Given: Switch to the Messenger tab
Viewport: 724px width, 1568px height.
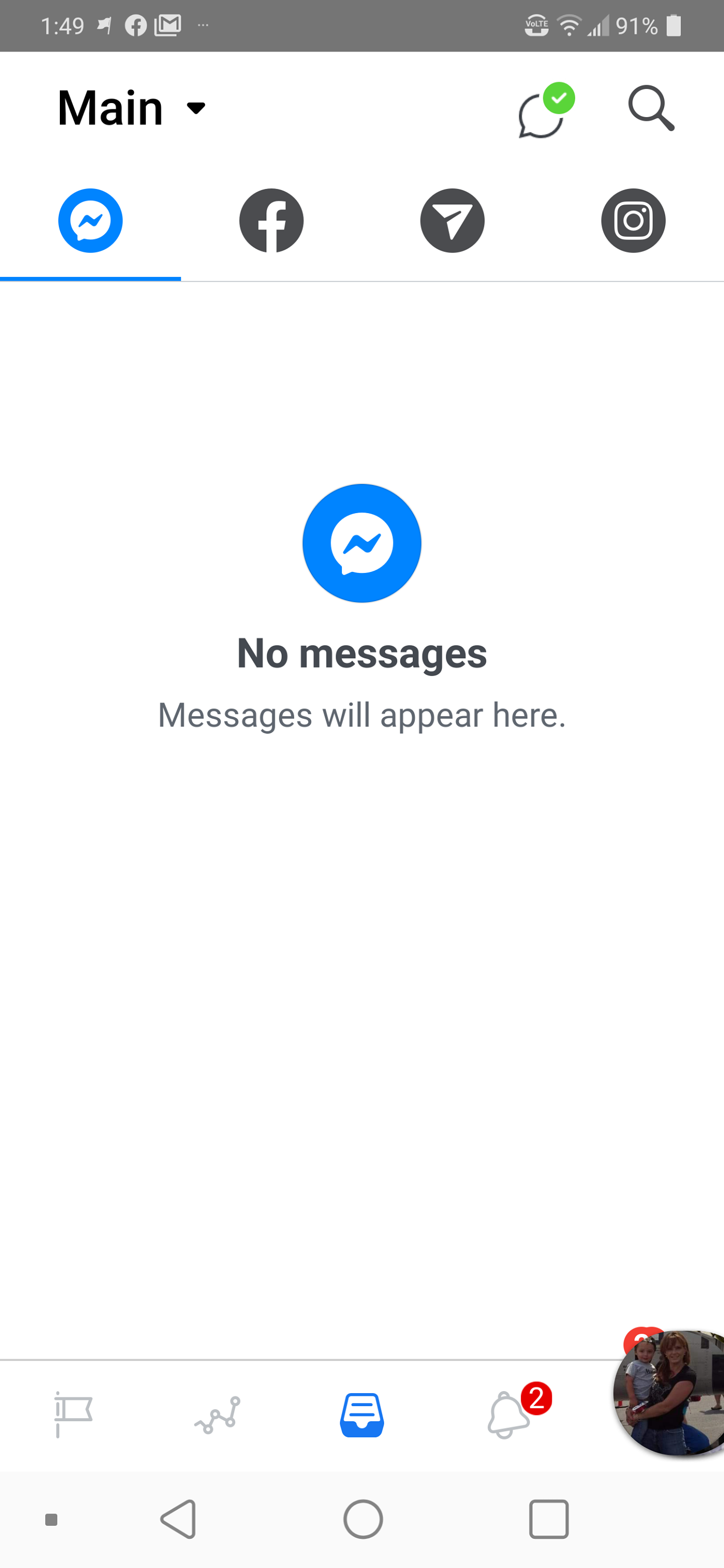Looking at the screenshot, I should click(90, 220).
